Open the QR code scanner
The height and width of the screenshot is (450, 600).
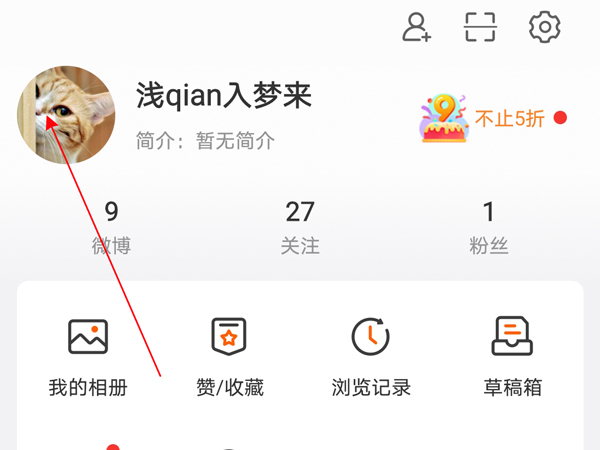480,27
